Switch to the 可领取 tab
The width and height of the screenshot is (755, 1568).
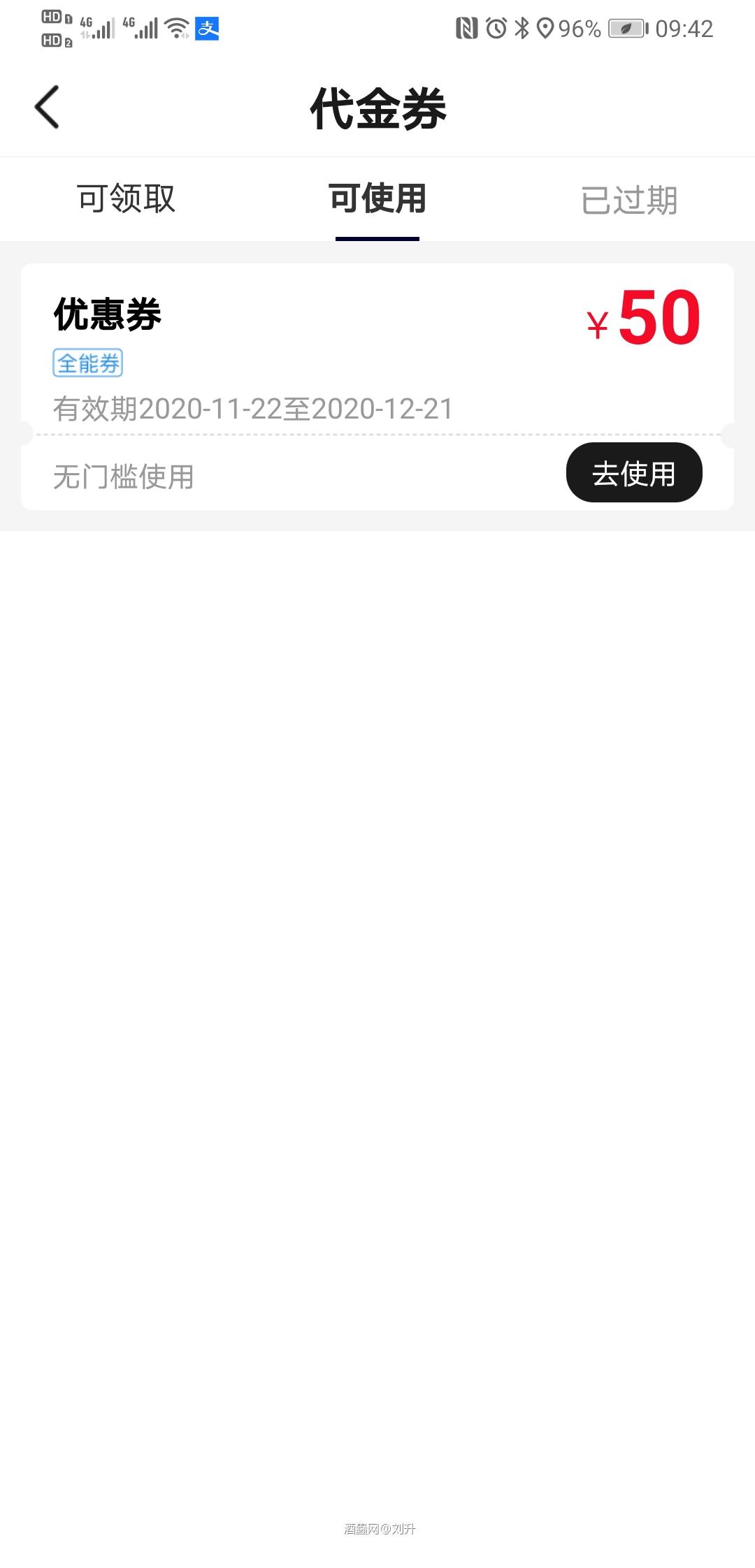point(126,199)
